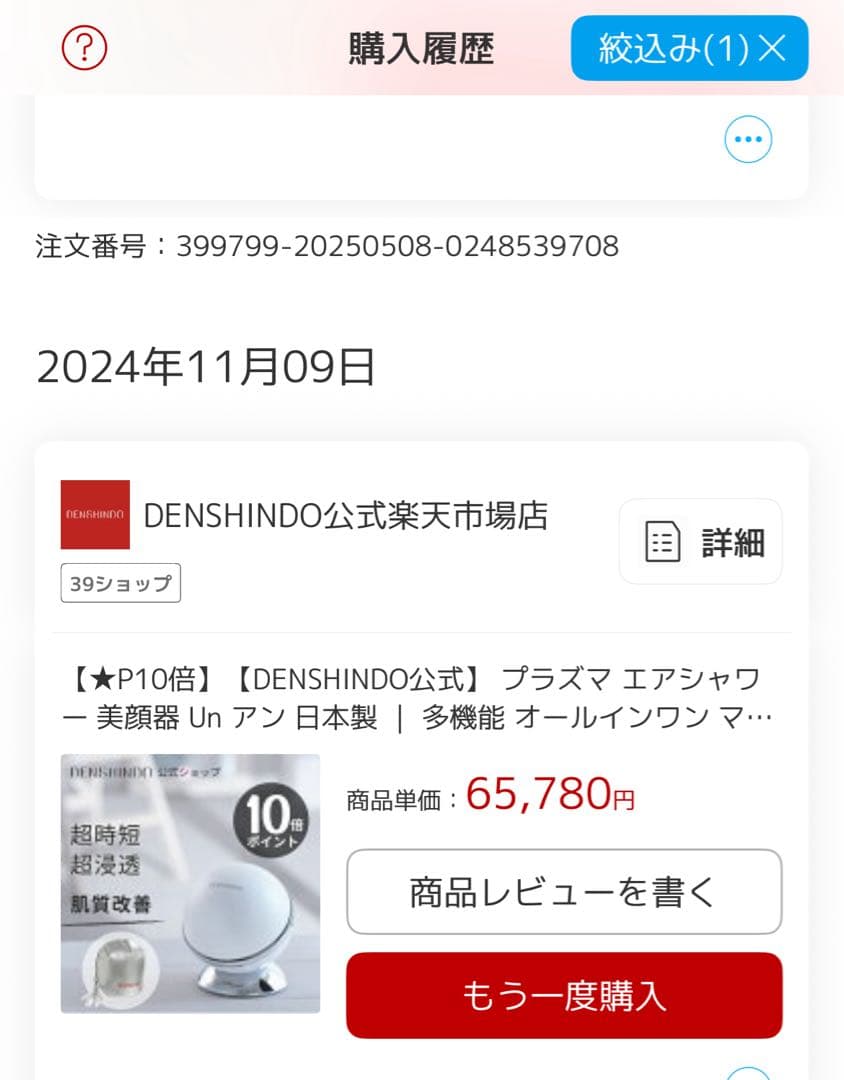
Task: Open the 詳細 order details icon
Action: point(700,542)
